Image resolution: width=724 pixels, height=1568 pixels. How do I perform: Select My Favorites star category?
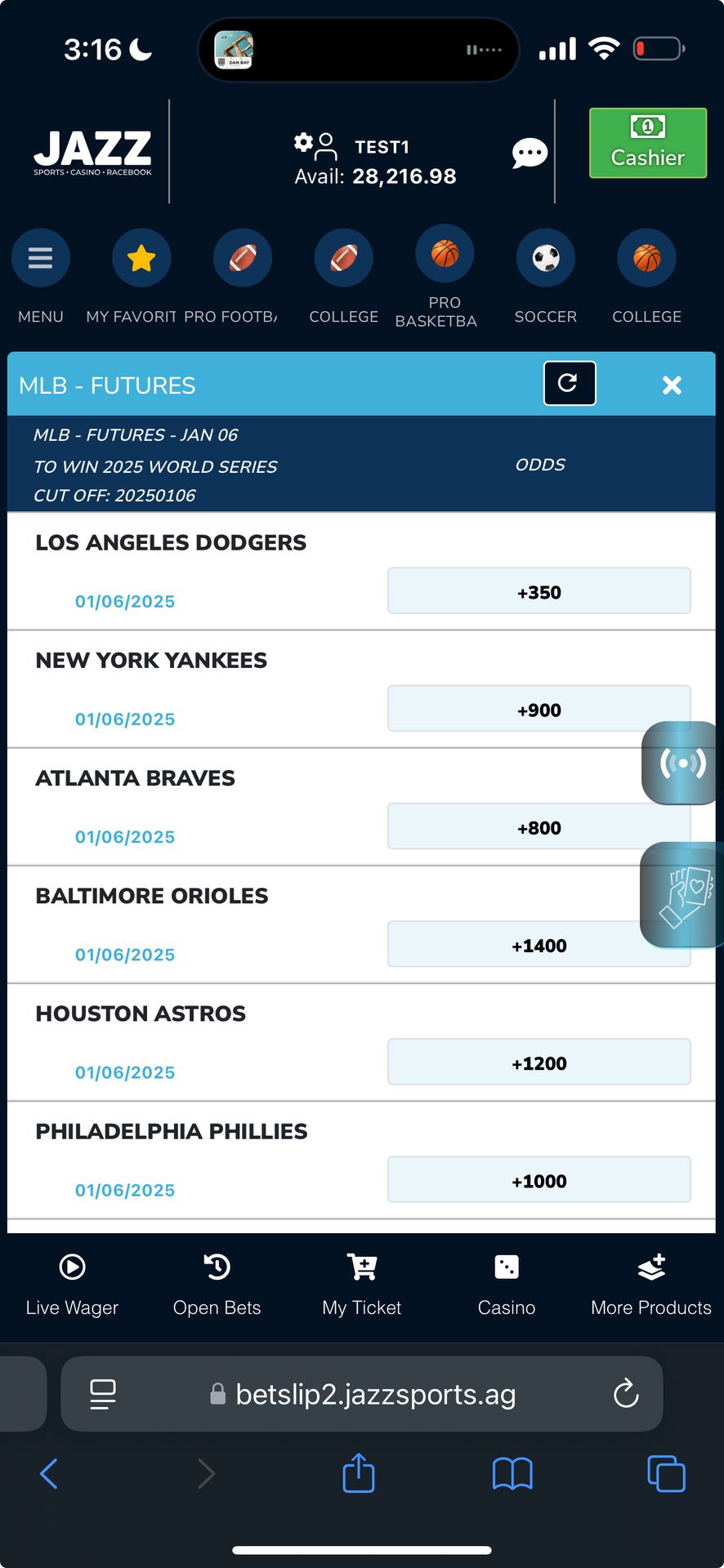[x=141, y=258]
